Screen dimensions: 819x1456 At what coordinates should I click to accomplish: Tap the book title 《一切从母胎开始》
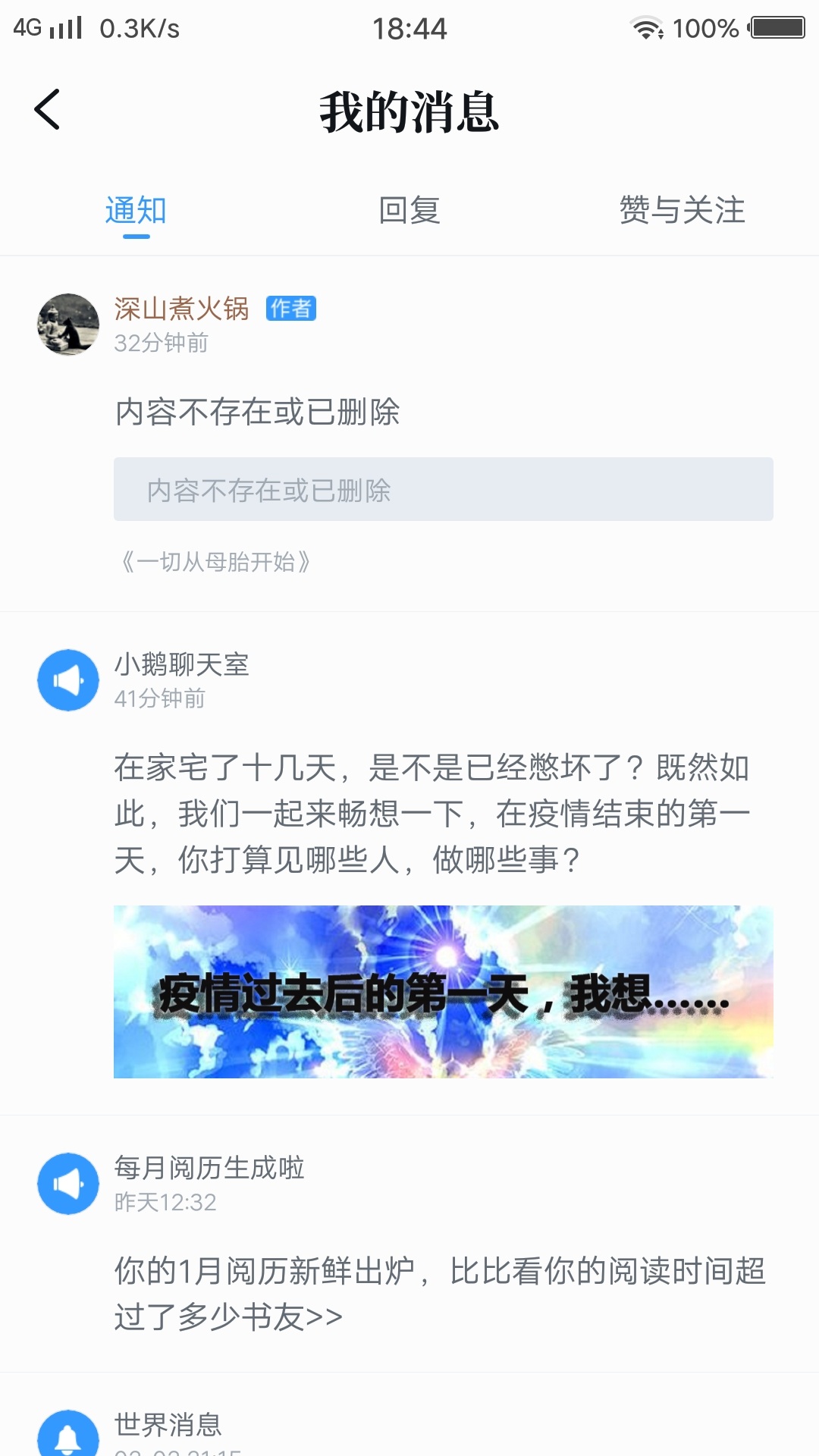pyautogui.click(x=215, y=562)
